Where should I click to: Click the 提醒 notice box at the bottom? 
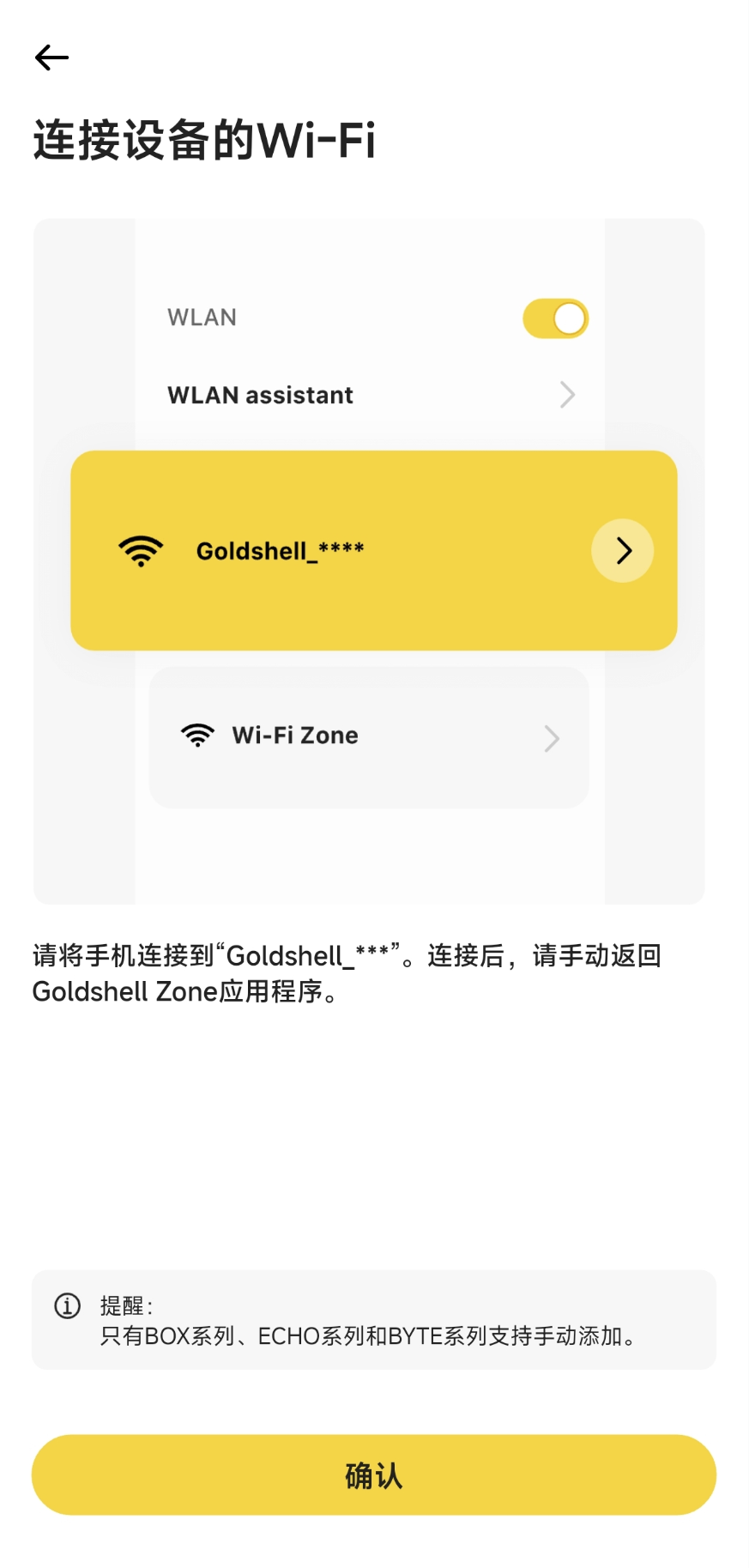(374, 1319)
